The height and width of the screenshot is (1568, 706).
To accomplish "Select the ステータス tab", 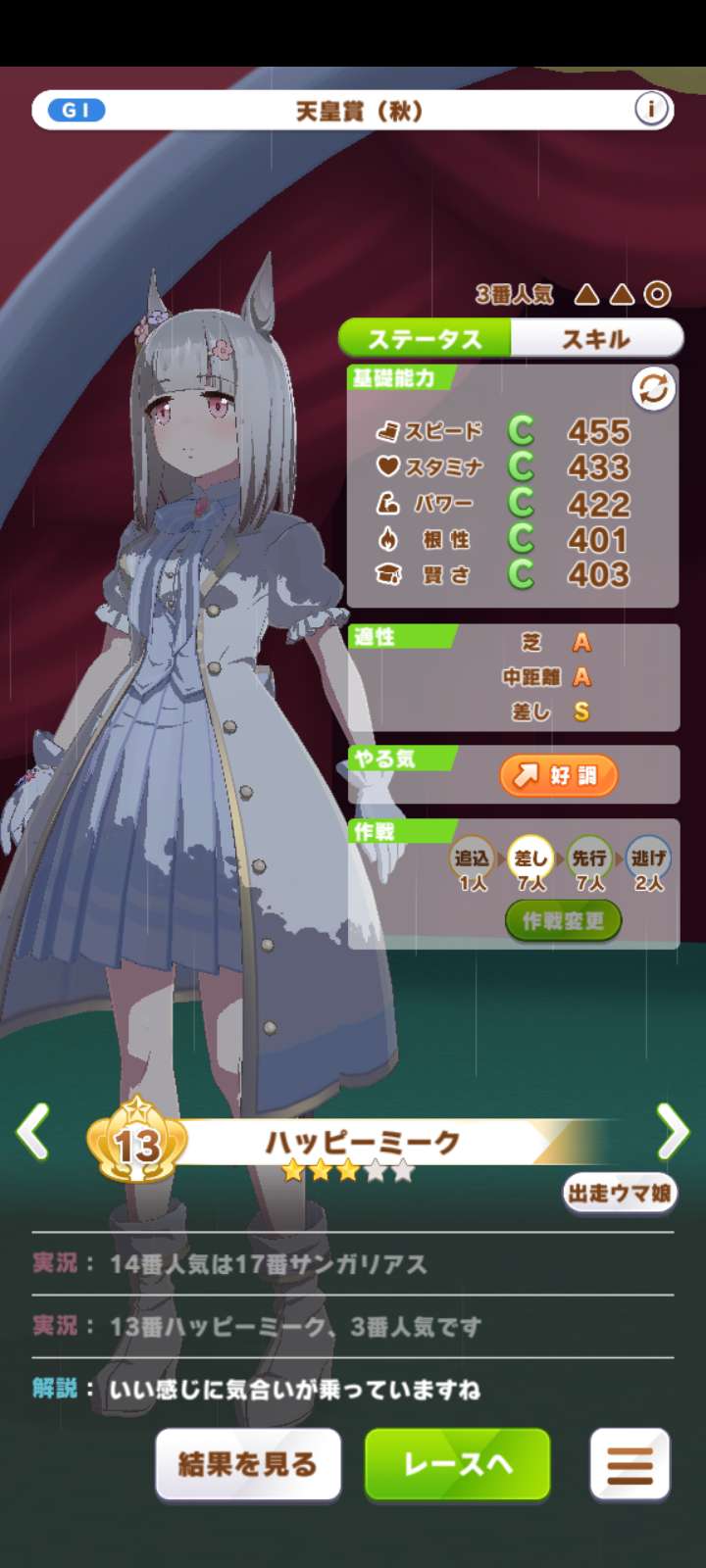I will coord(425,339).
